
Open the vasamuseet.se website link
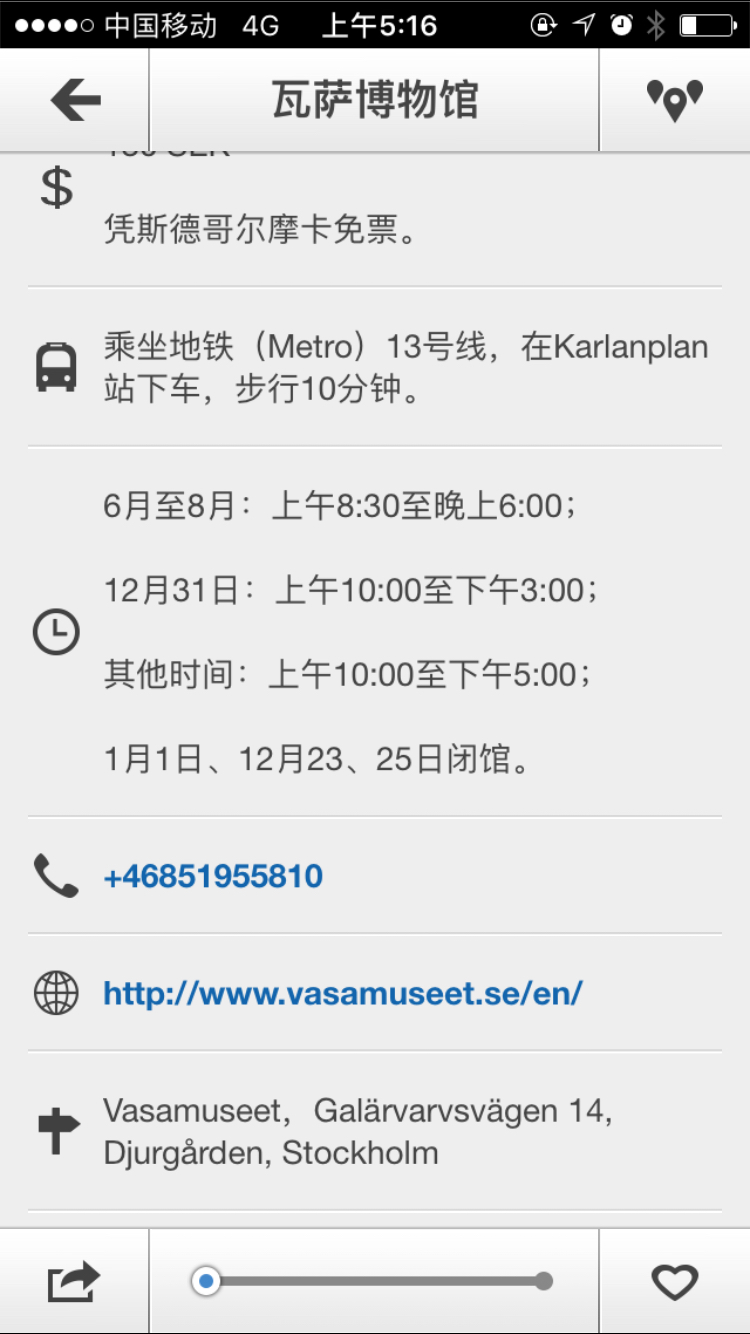(x=343, y=993)
